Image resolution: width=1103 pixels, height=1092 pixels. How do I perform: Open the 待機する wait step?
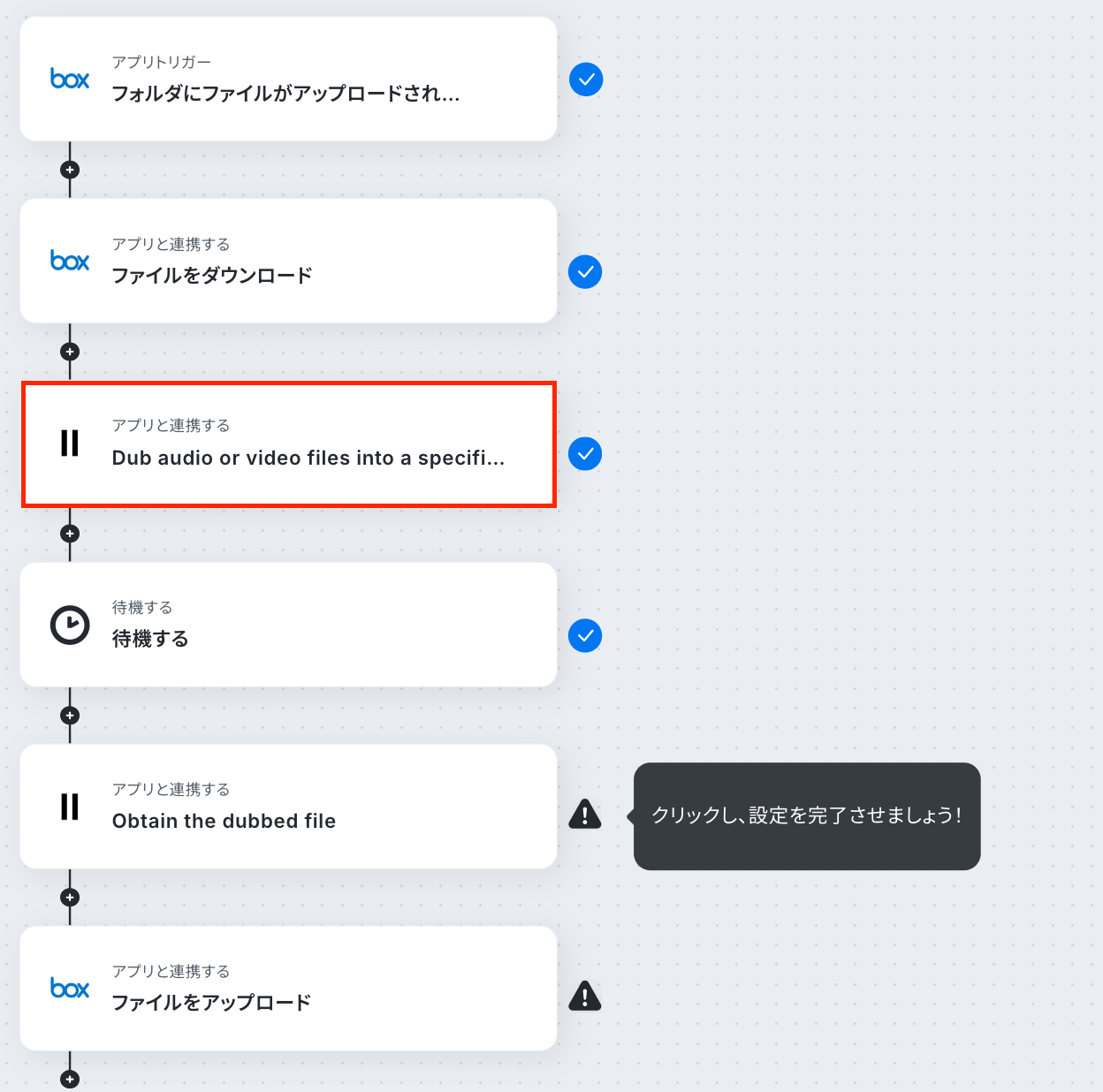coord(288,625)
